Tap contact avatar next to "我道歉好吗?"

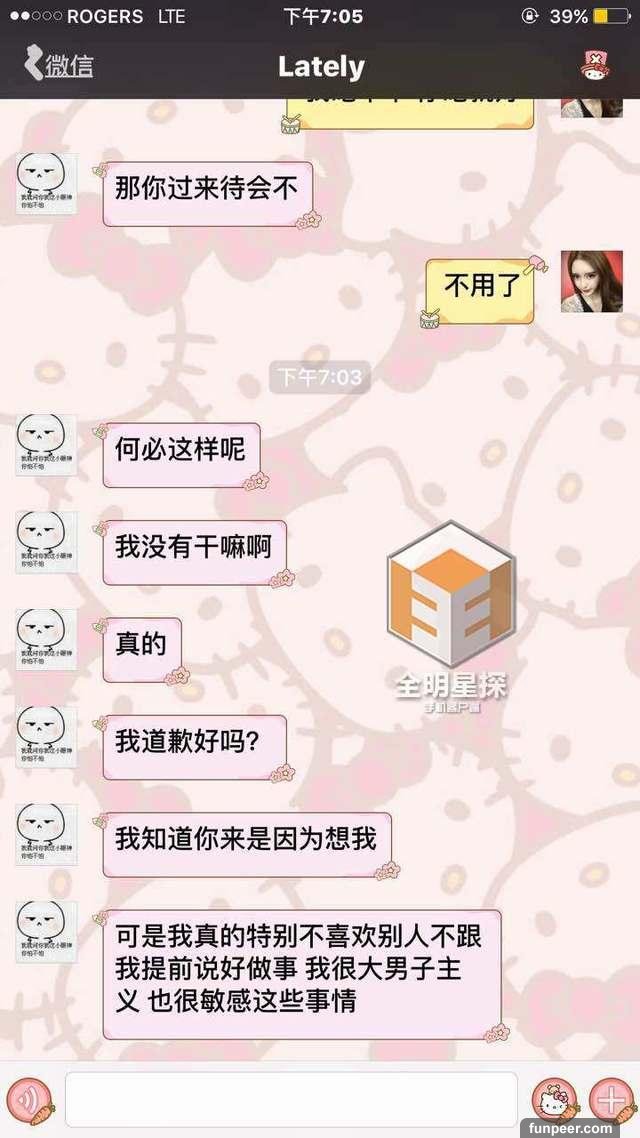(46, 738)
